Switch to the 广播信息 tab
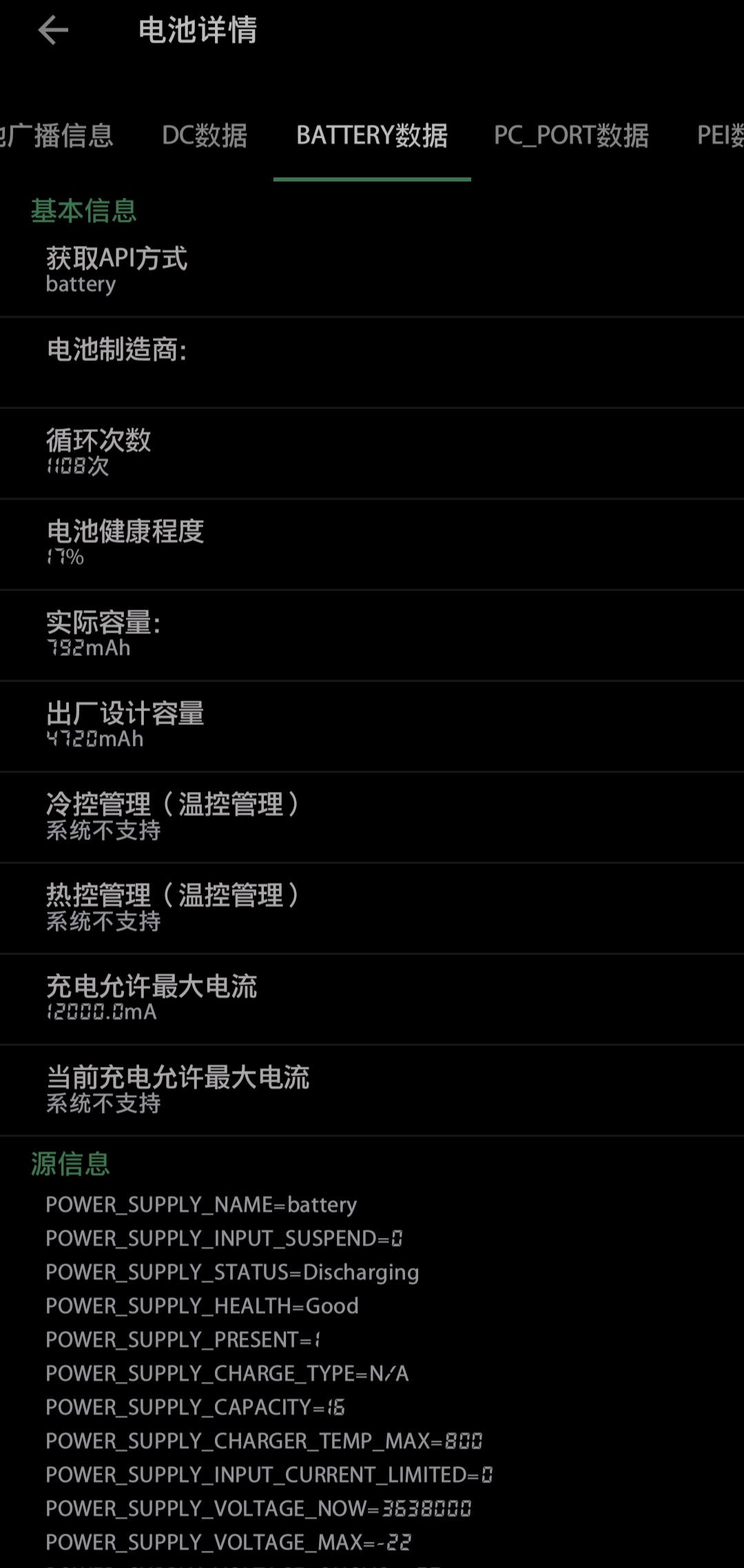The image size is (744, 1568). 56,136
